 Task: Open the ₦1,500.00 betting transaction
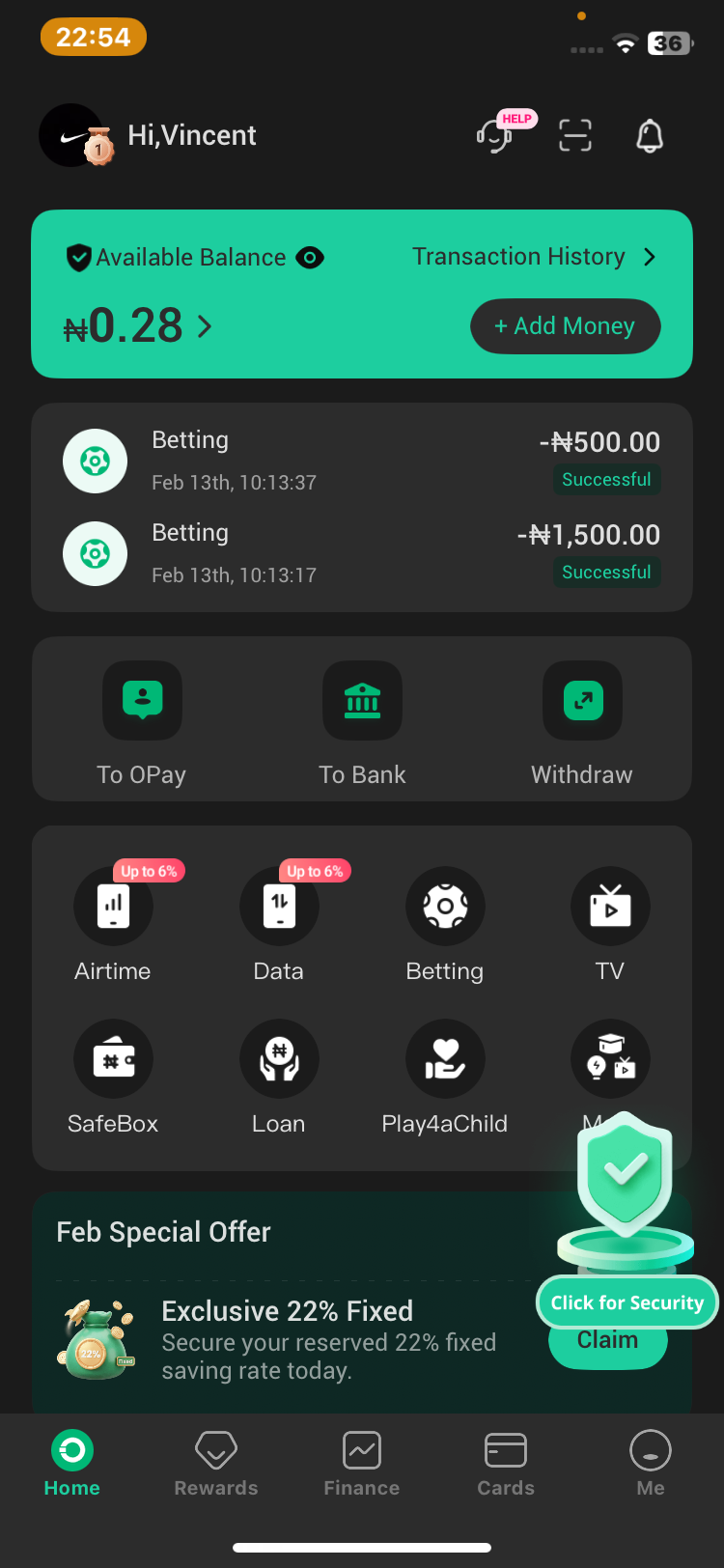coord(362,553)
